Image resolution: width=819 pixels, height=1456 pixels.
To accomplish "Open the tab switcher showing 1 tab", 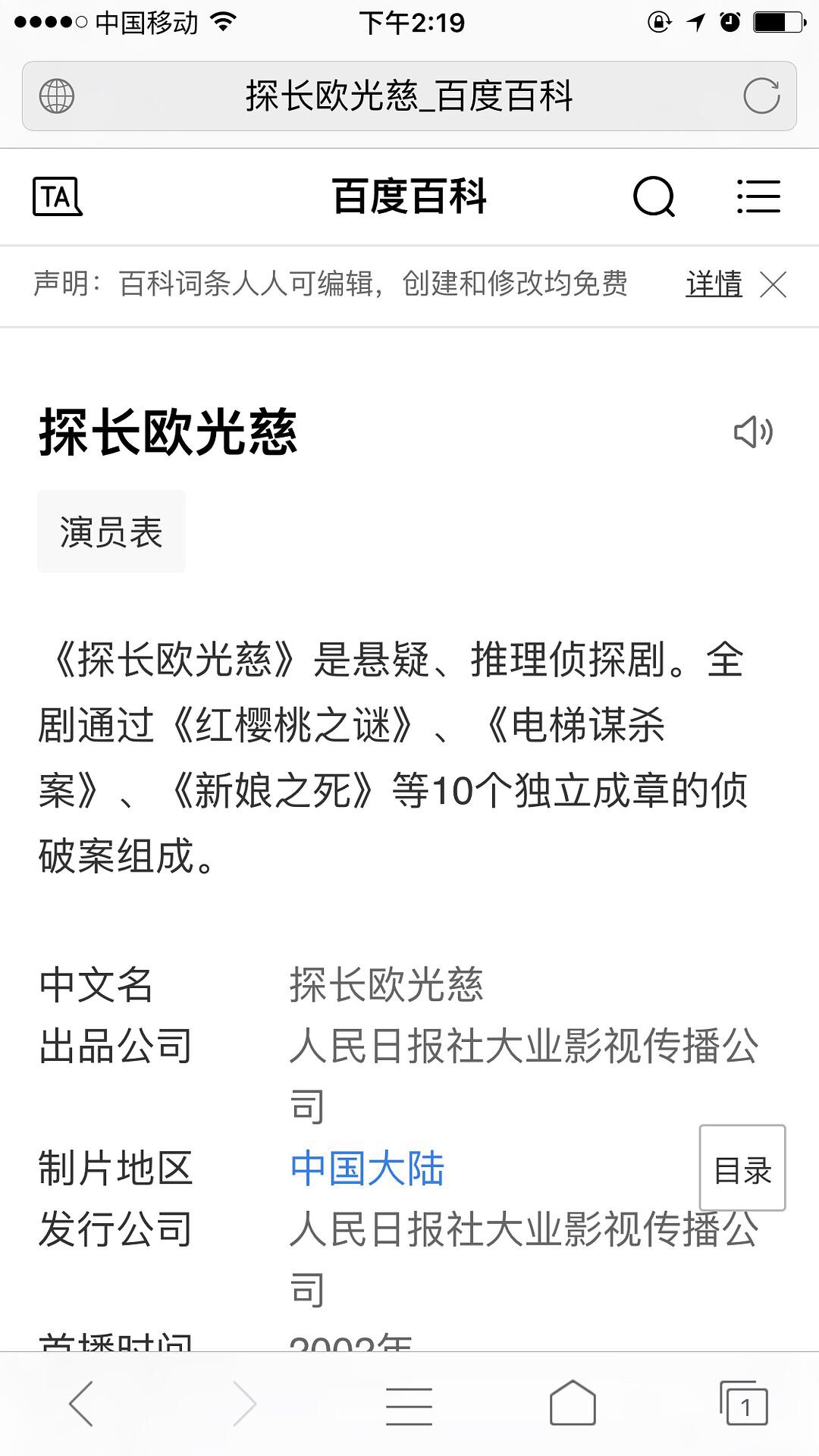I will 743,1404.
